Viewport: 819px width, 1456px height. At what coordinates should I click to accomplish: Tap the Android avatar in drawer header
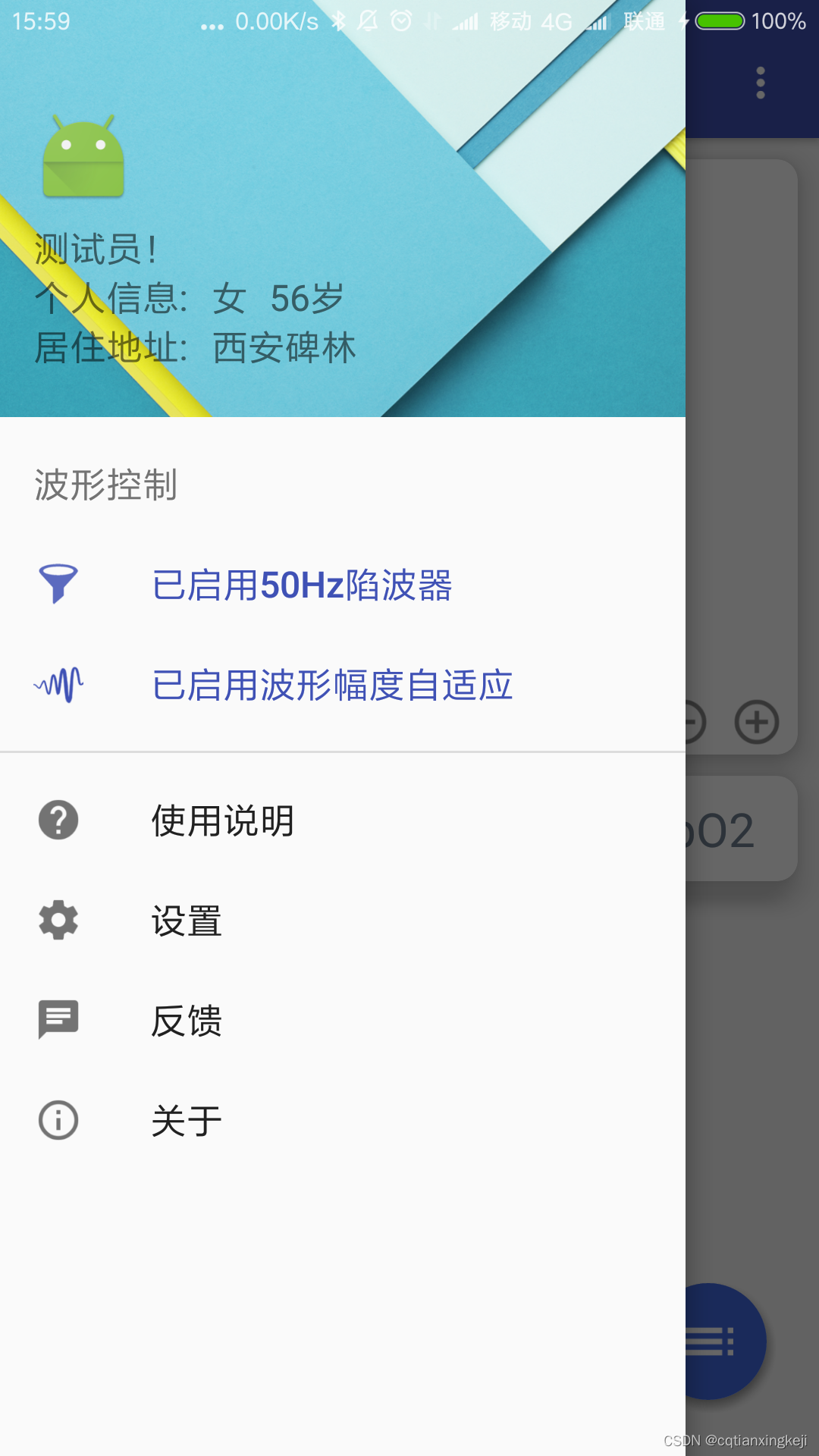[83, 156]
